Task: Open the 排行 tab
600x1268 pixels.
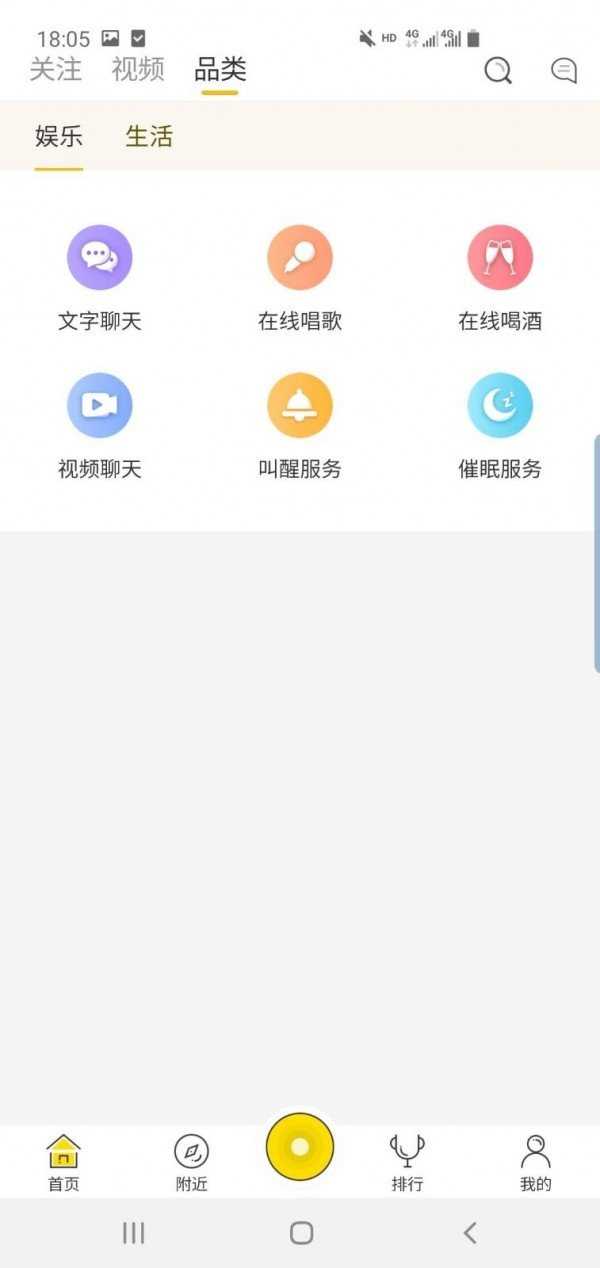Action: point(407,1163)
